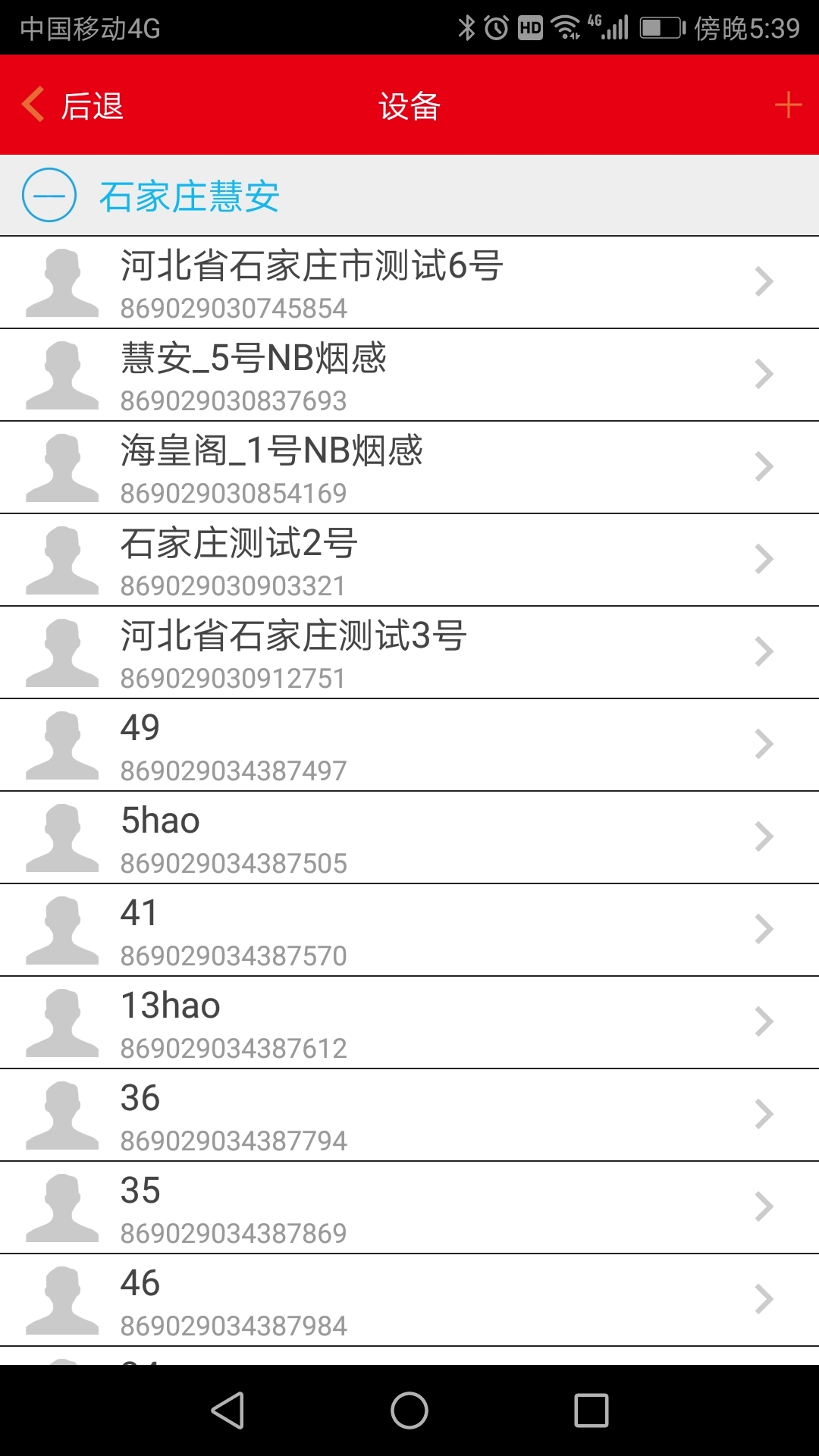The image size is (819, 1456).
Task: Open the device named 49
Action: (409, 745)
